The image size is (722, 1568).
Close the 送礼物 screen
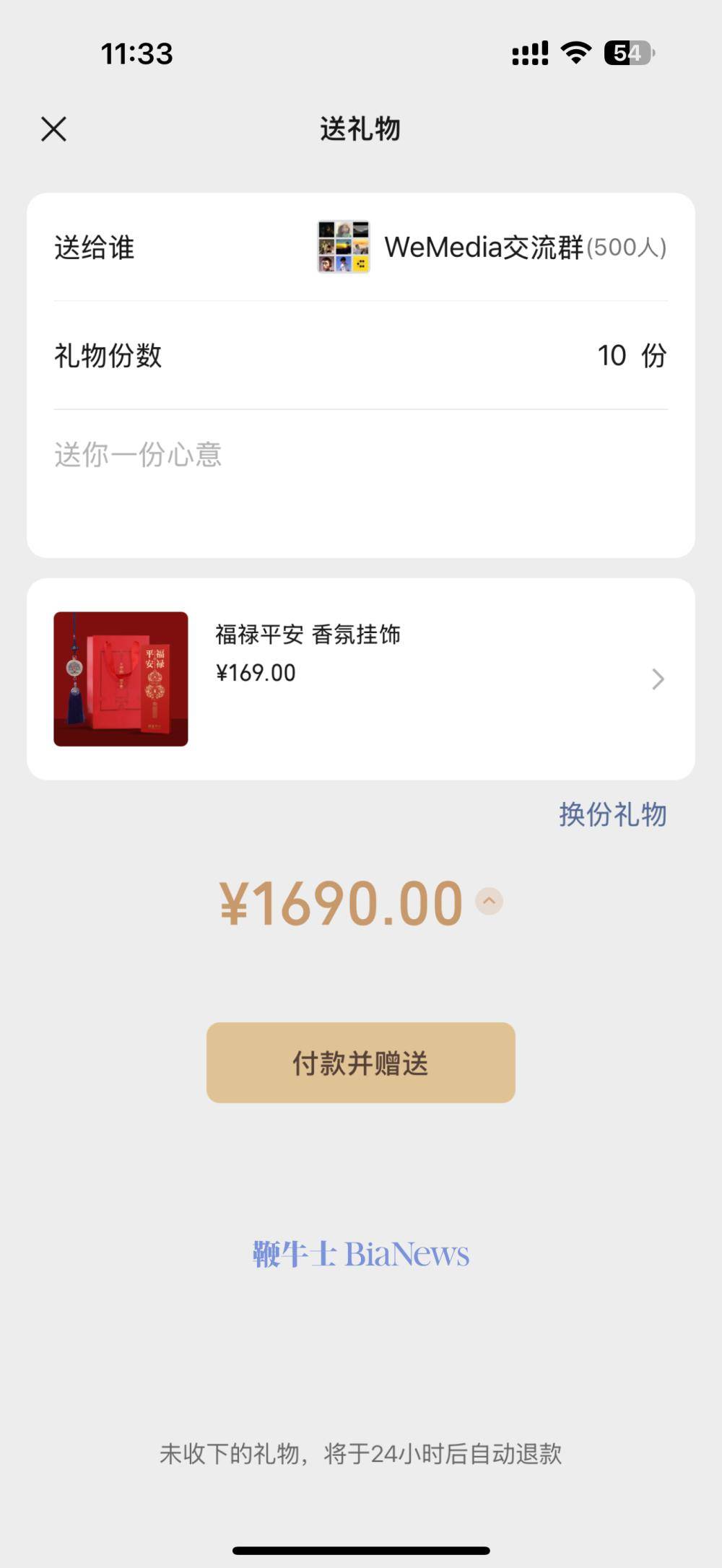pyautogui.click(x=53, y=129)
